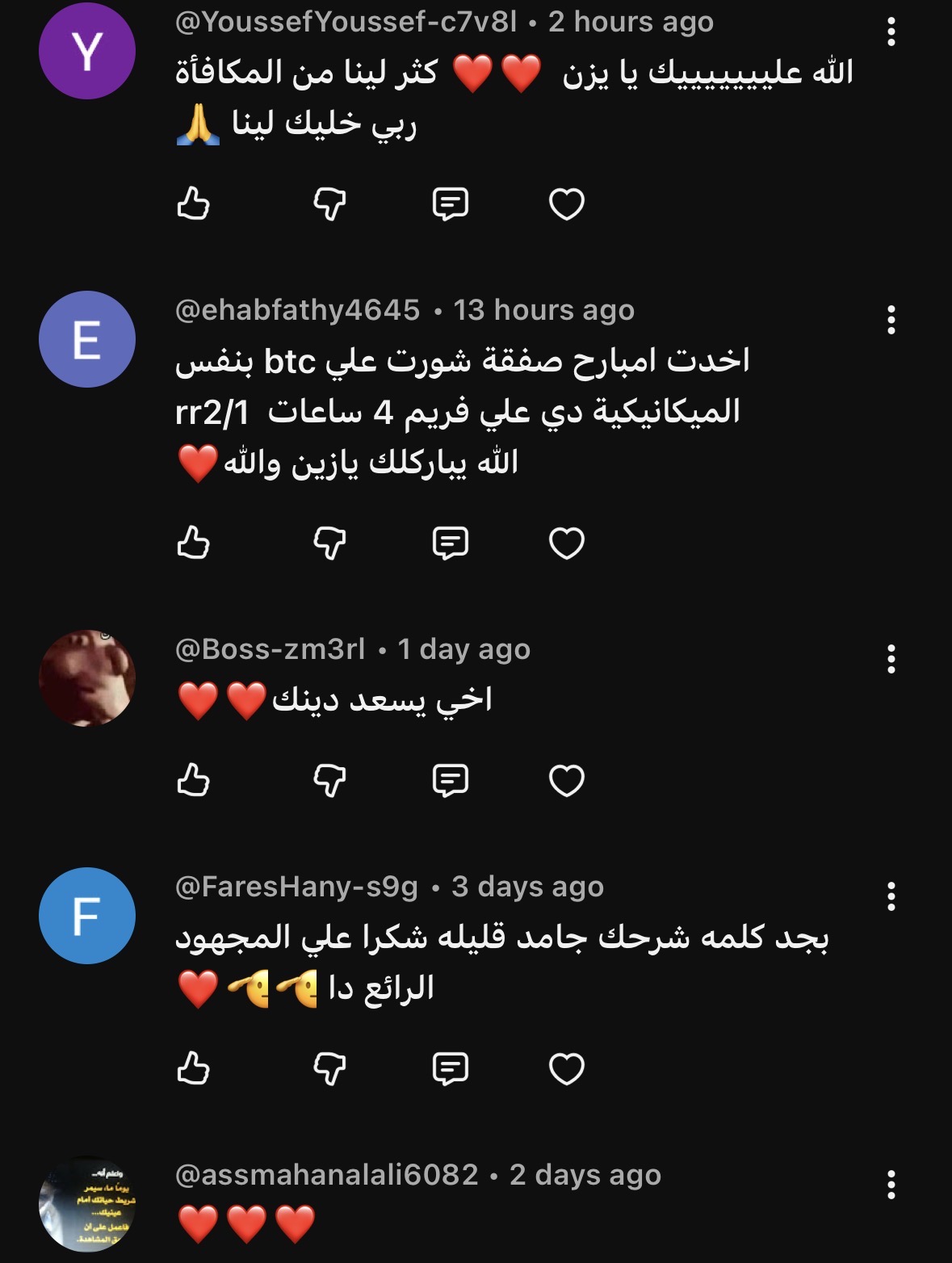
Task: Like the comment by @Boss-zm3rl
Action: [193, 780]
